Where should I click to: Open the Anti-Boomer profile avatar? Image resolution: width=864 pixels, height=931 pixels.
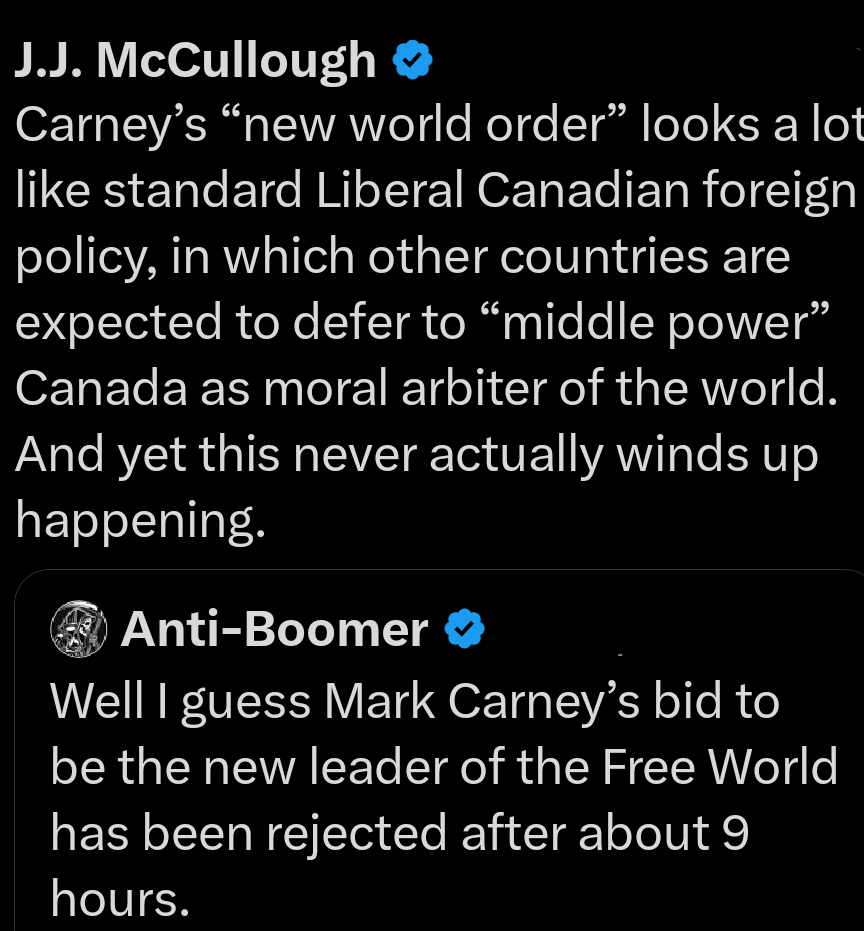point(78,630)
